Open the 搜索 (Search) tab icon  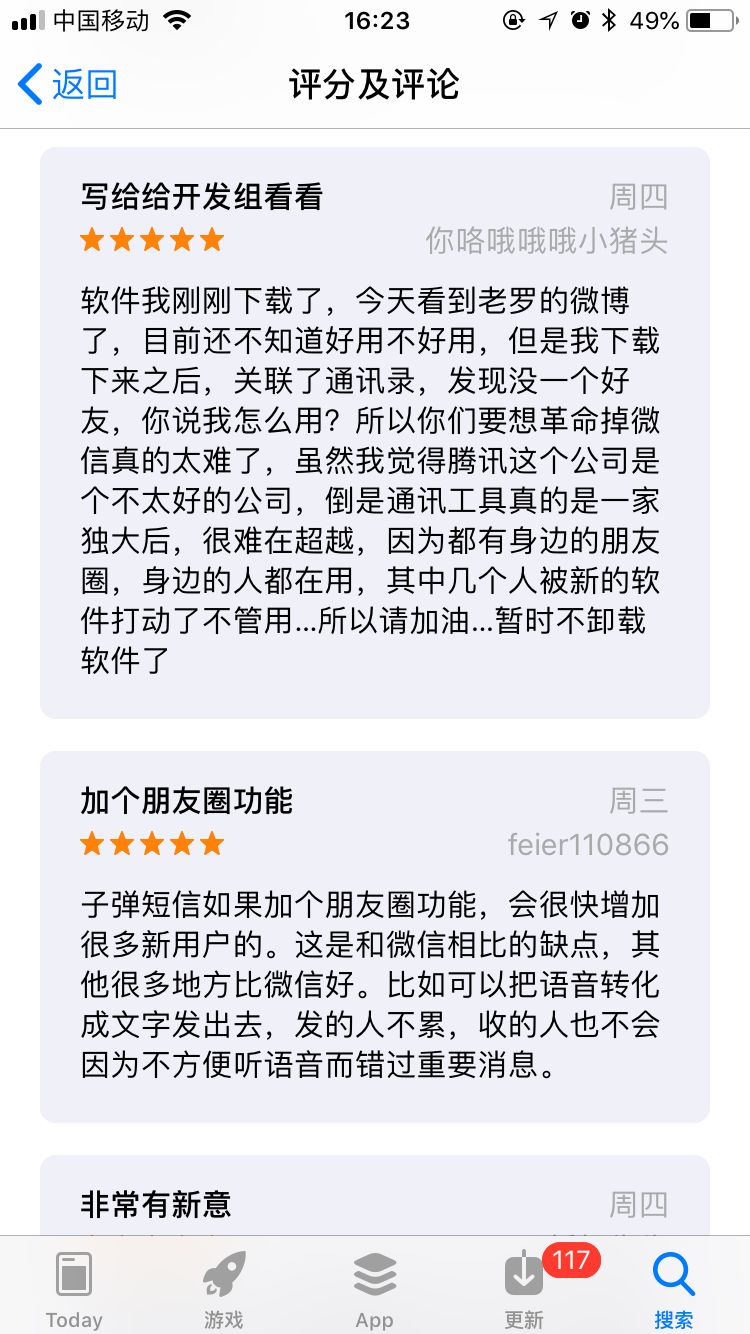pyautogui.click(x=673, y=1275)
